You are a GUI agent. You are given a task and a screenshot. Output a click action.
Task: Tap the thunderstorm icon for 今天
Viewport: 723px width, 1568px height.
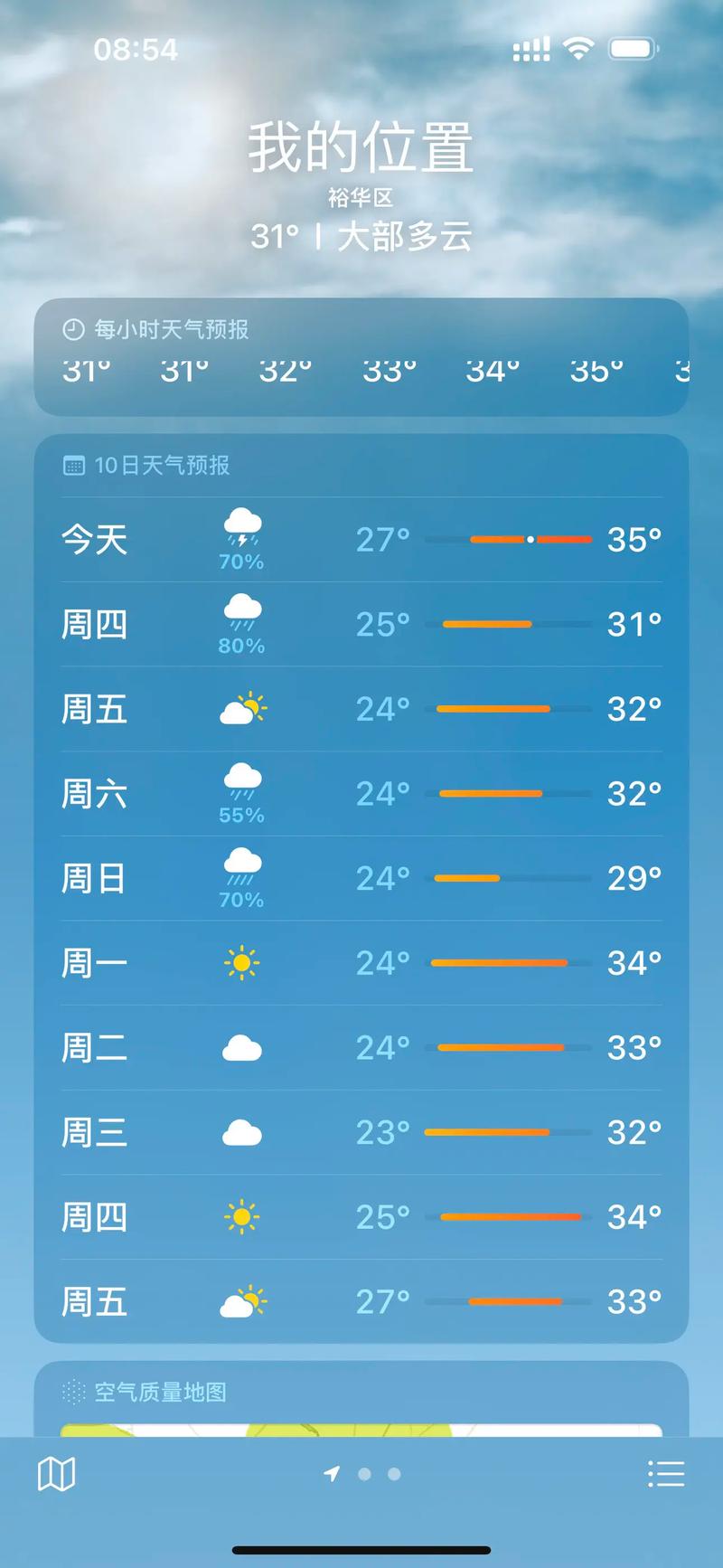click(241, 526)
